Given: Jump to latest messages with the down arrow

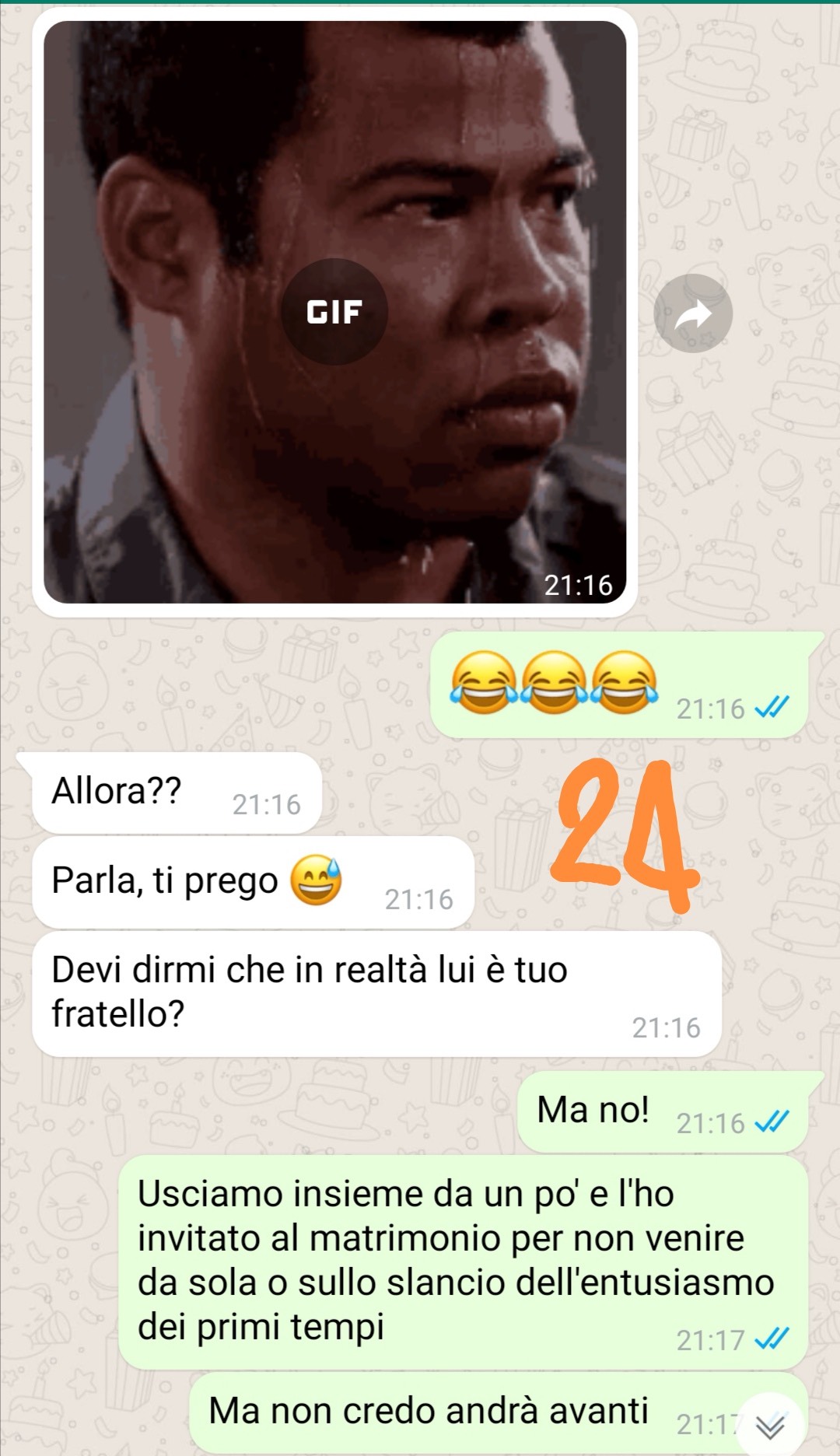Looking at the screenshot, I should pos(770,1426).
